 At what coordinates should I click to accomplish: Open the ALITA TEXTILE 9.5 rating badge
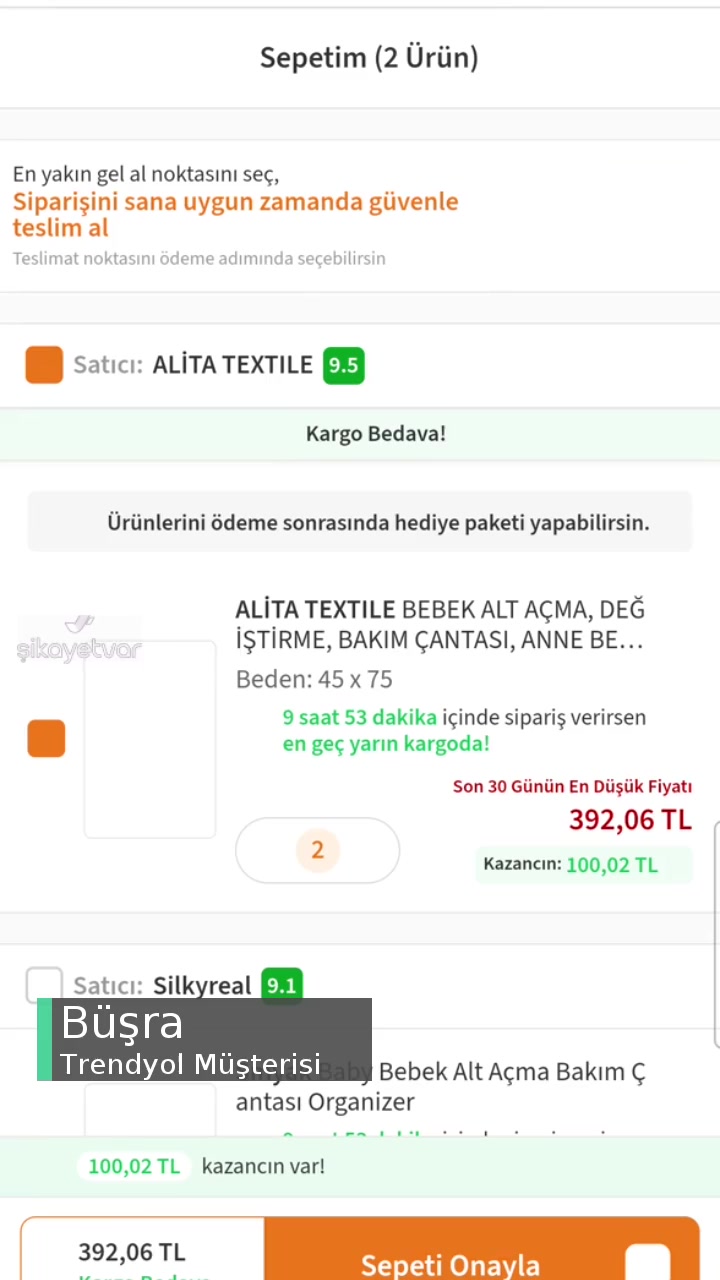point(343,365)
